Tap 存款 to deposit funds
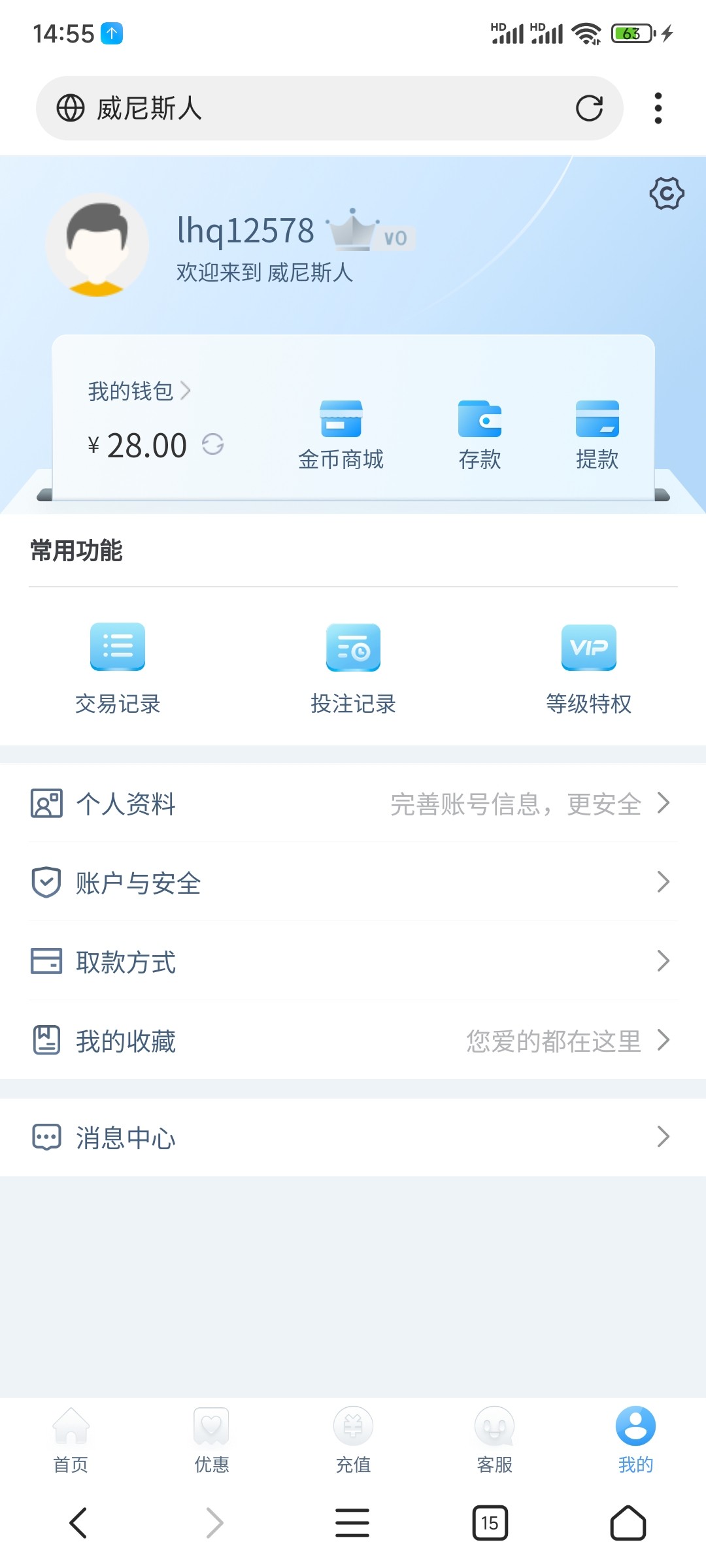 click(479, 435)
